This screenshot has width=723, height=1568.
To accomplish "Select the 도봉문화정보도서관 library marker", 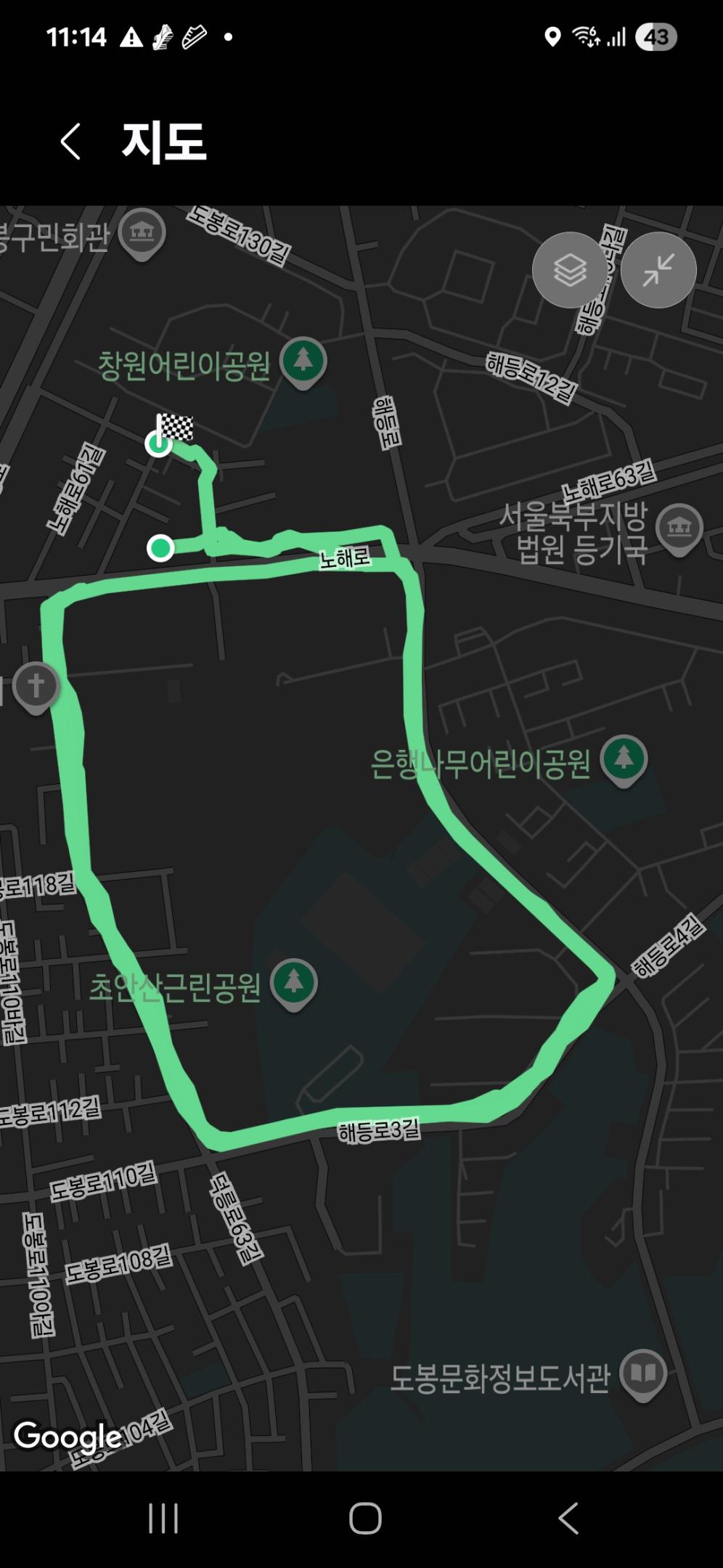I will click(x=643, y=1372).
